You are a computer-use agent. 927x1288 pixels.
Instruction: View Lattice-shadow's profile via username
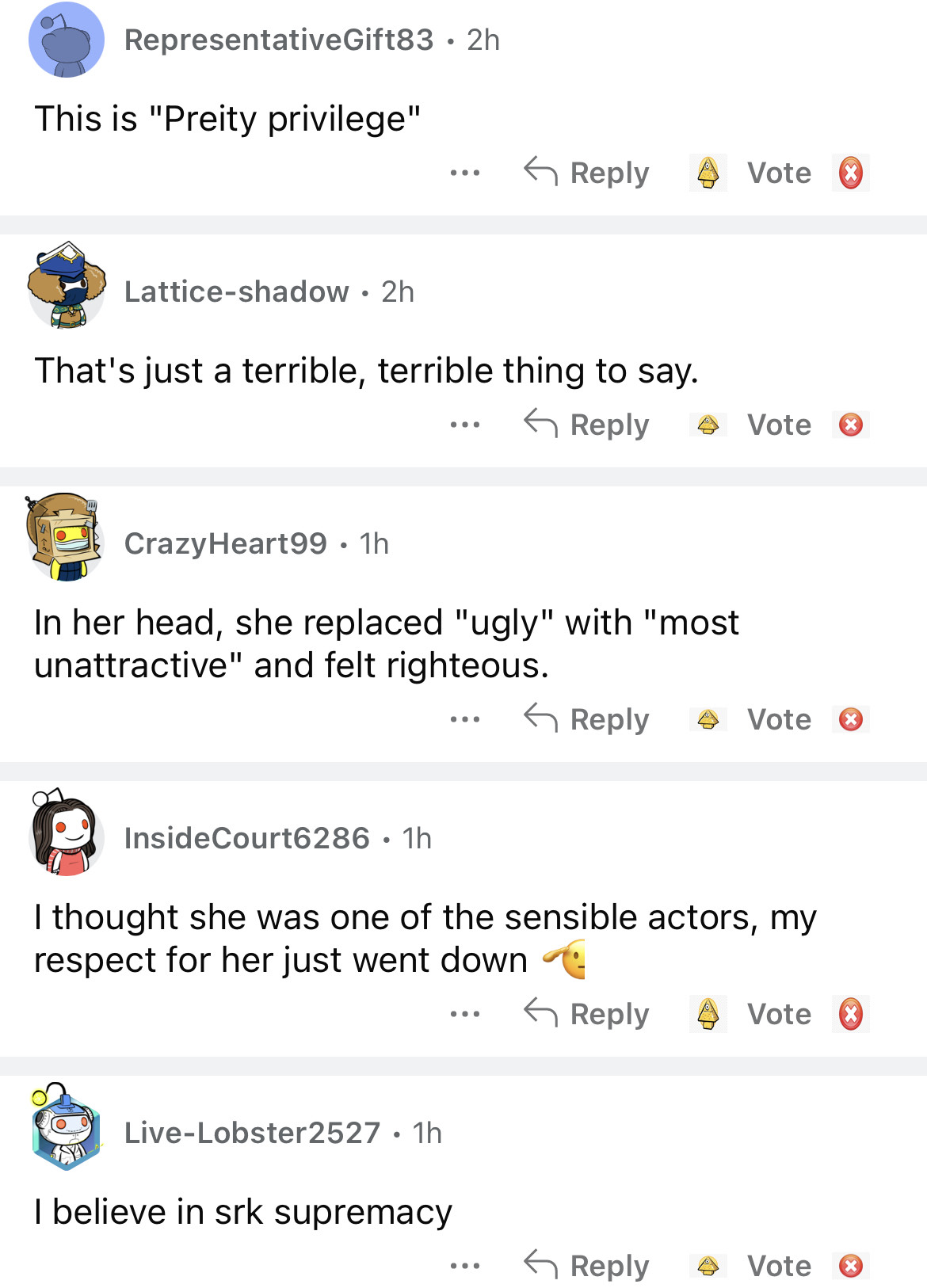point(236,292)
